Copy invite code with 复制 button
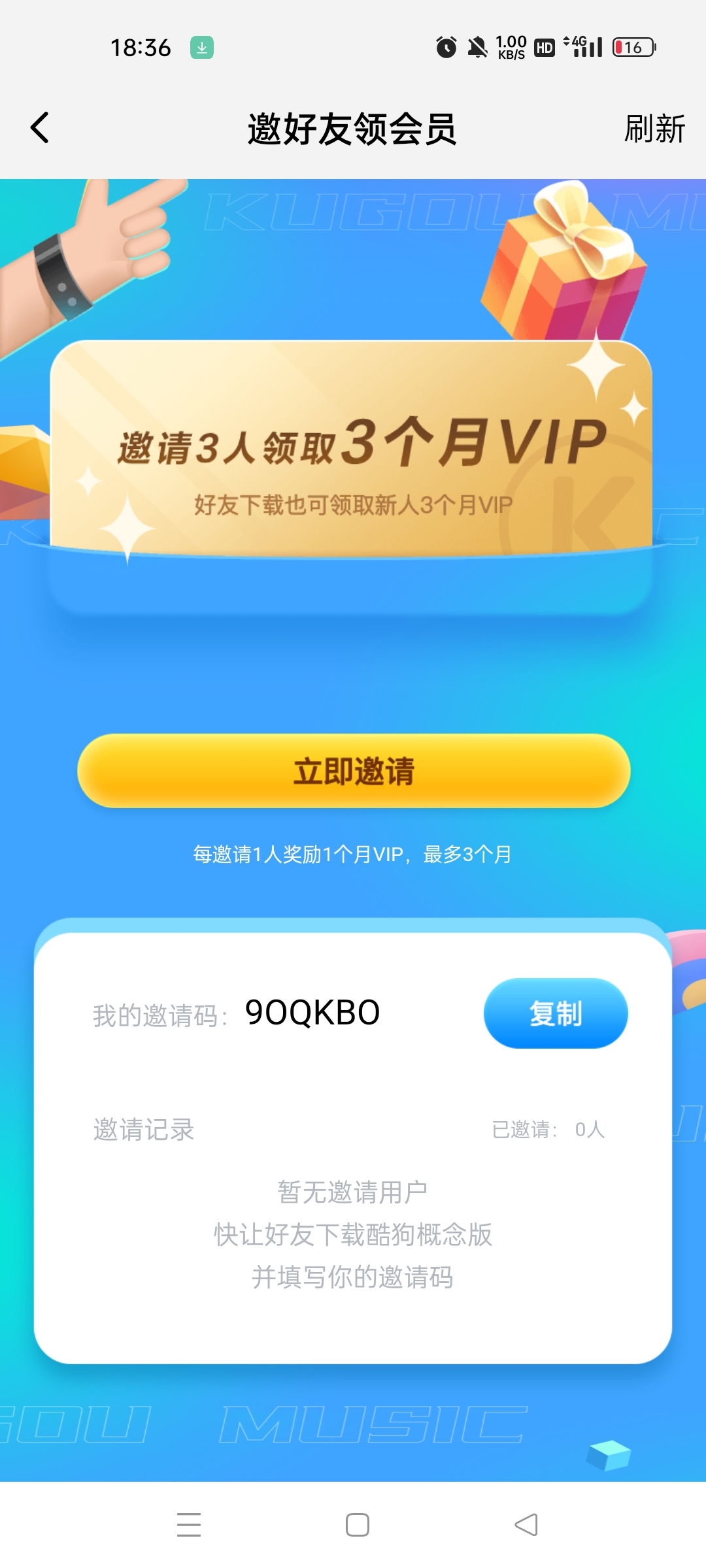The image size is (706, 1568). [x=555, y=1013]
